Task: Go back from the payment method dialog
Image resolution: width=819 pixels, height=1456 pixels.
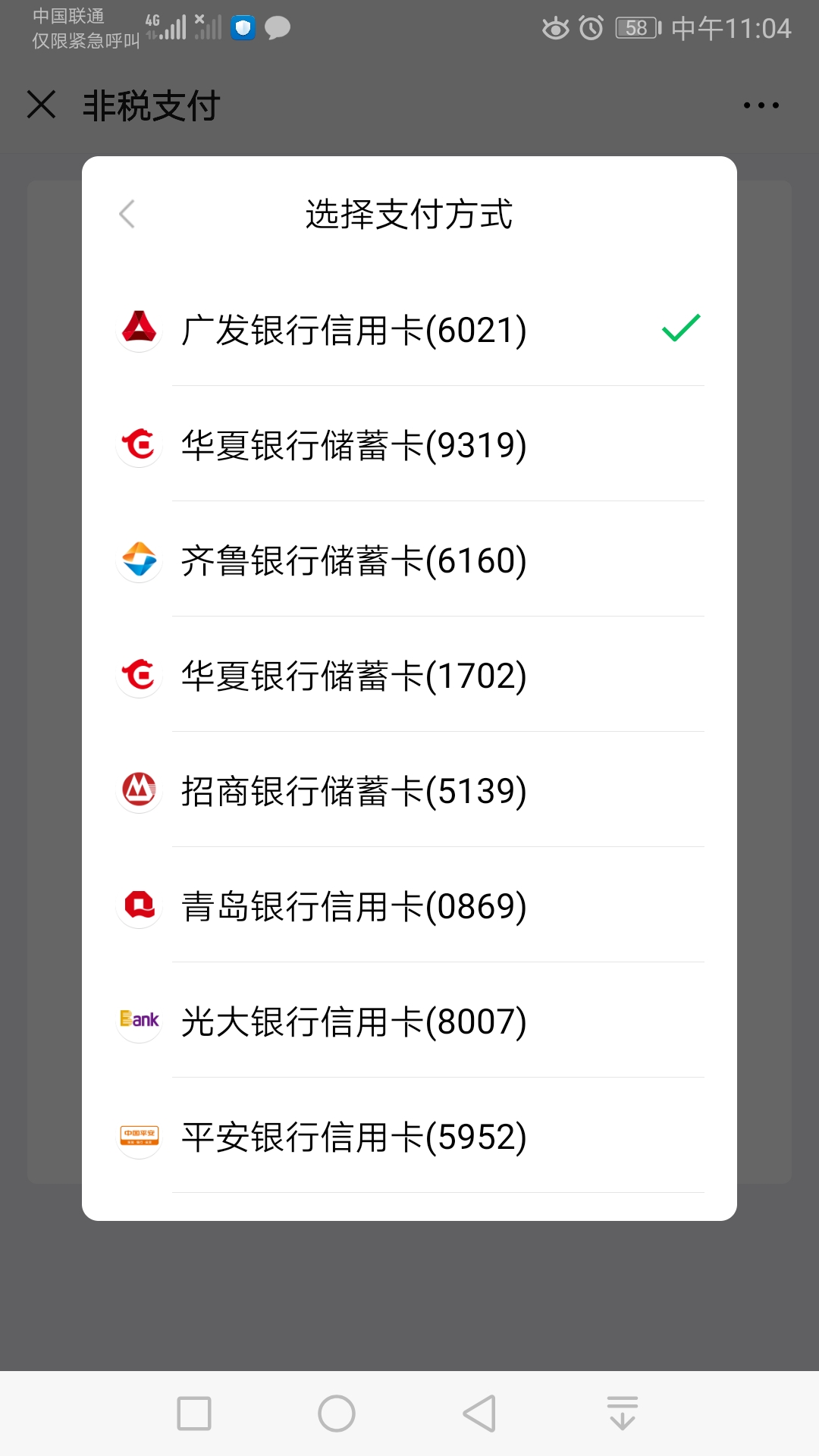Action: pos(127,214)
